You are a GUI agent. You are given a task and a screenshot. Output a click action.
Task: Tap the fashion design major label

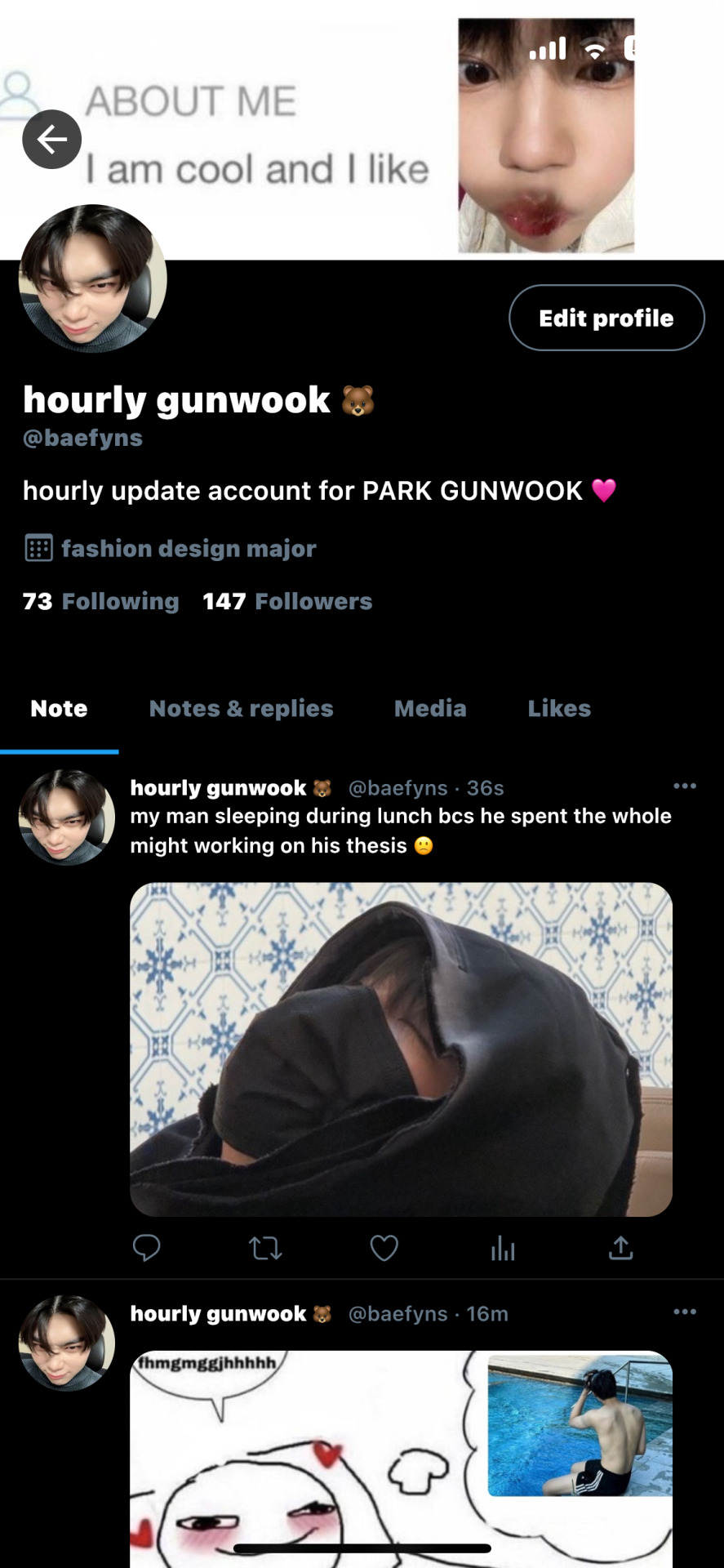[x=188, y=549]
